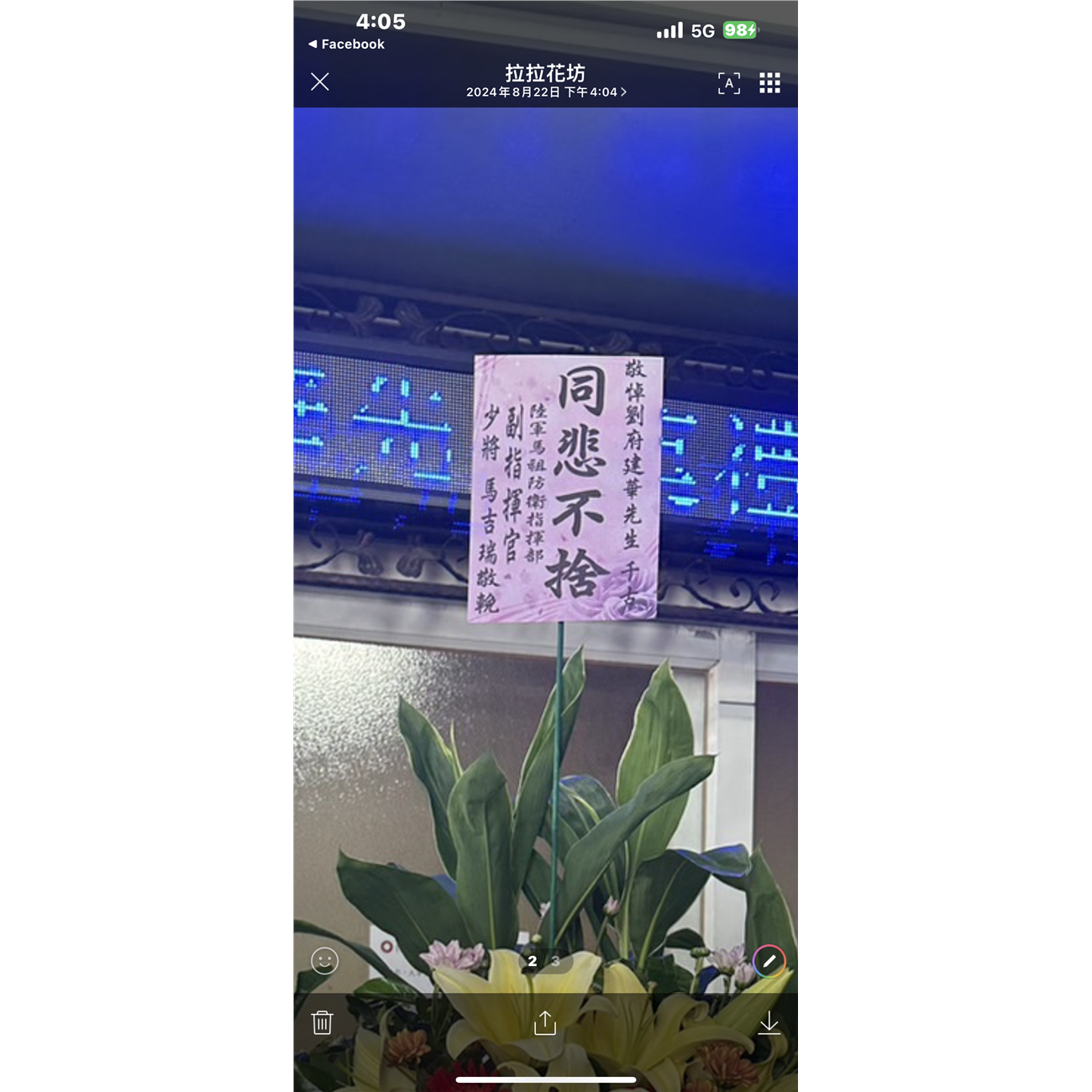
Task: Edit the photo with the pencil icon
Action: [769, 961]
